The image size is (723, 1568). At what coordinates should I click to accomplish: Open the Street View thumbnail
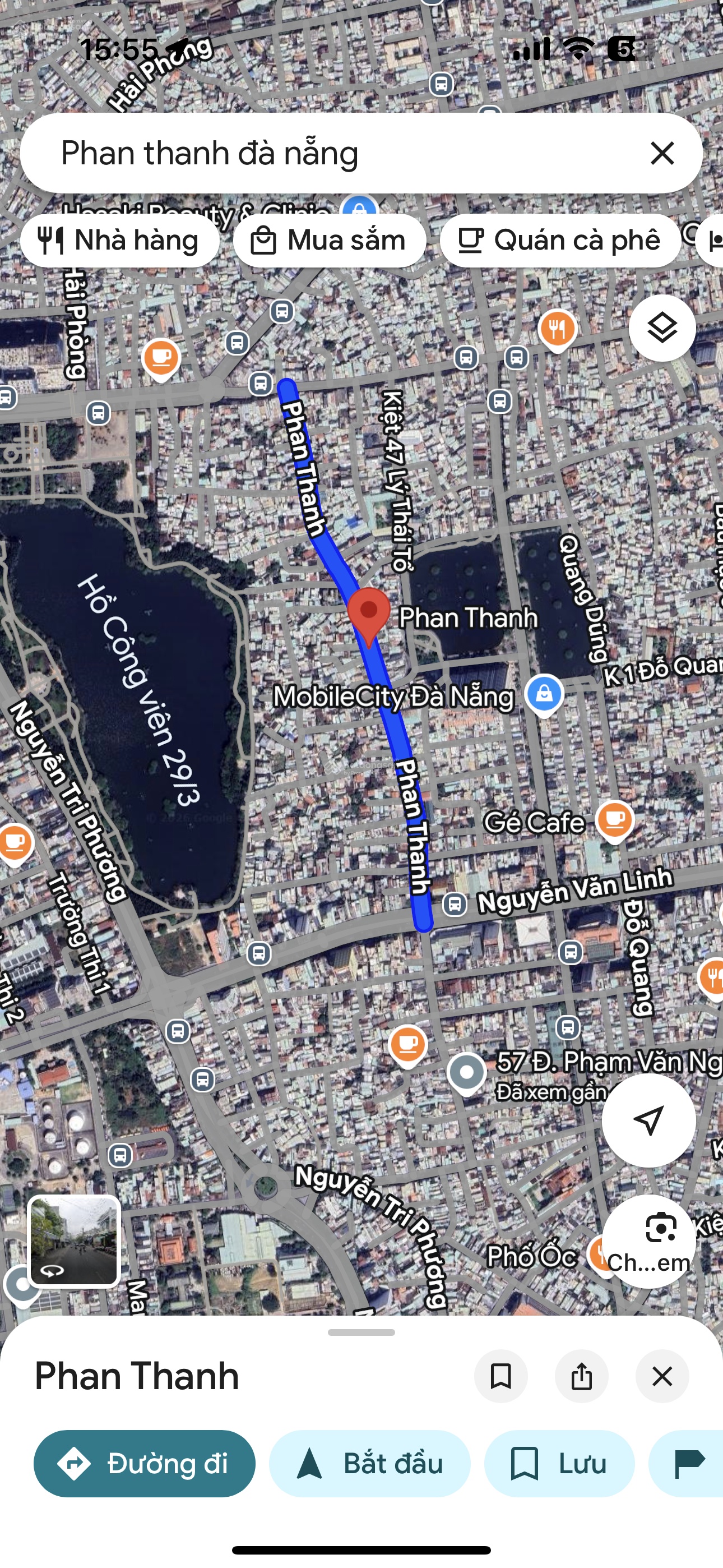click(73, 1242)
